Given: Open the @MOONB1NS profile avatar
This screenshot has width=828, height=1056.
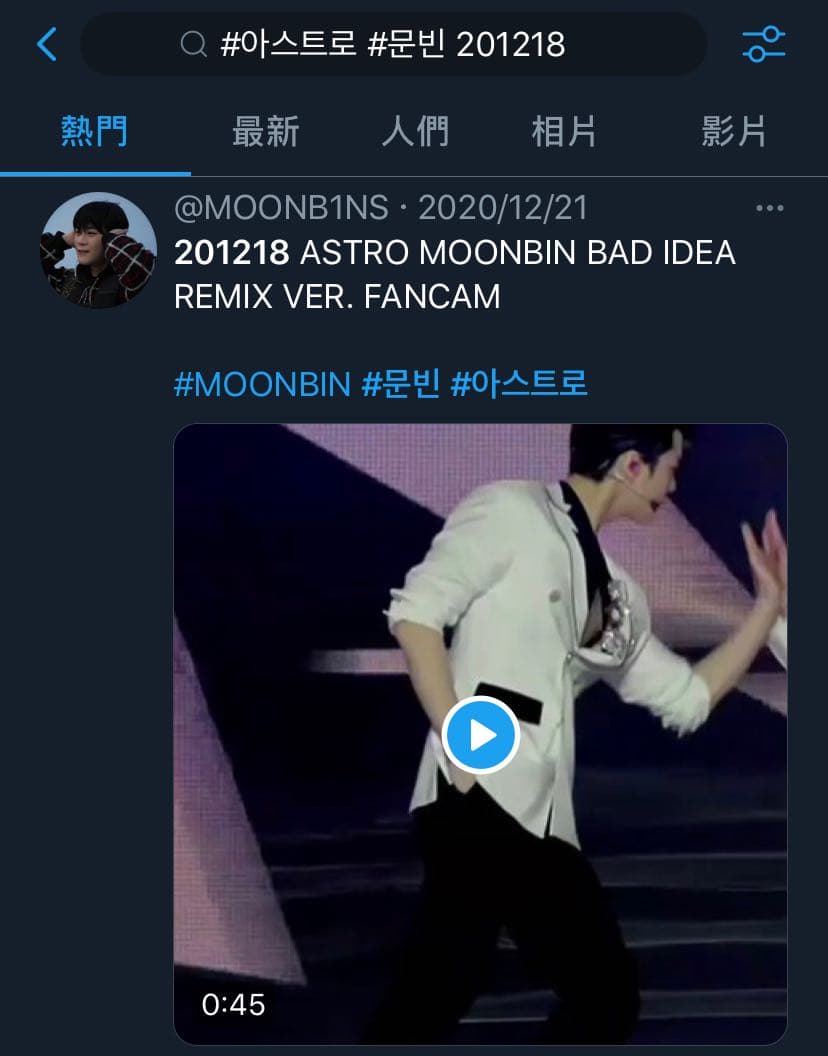Looking at the screenshot, I should click(98, 250).
